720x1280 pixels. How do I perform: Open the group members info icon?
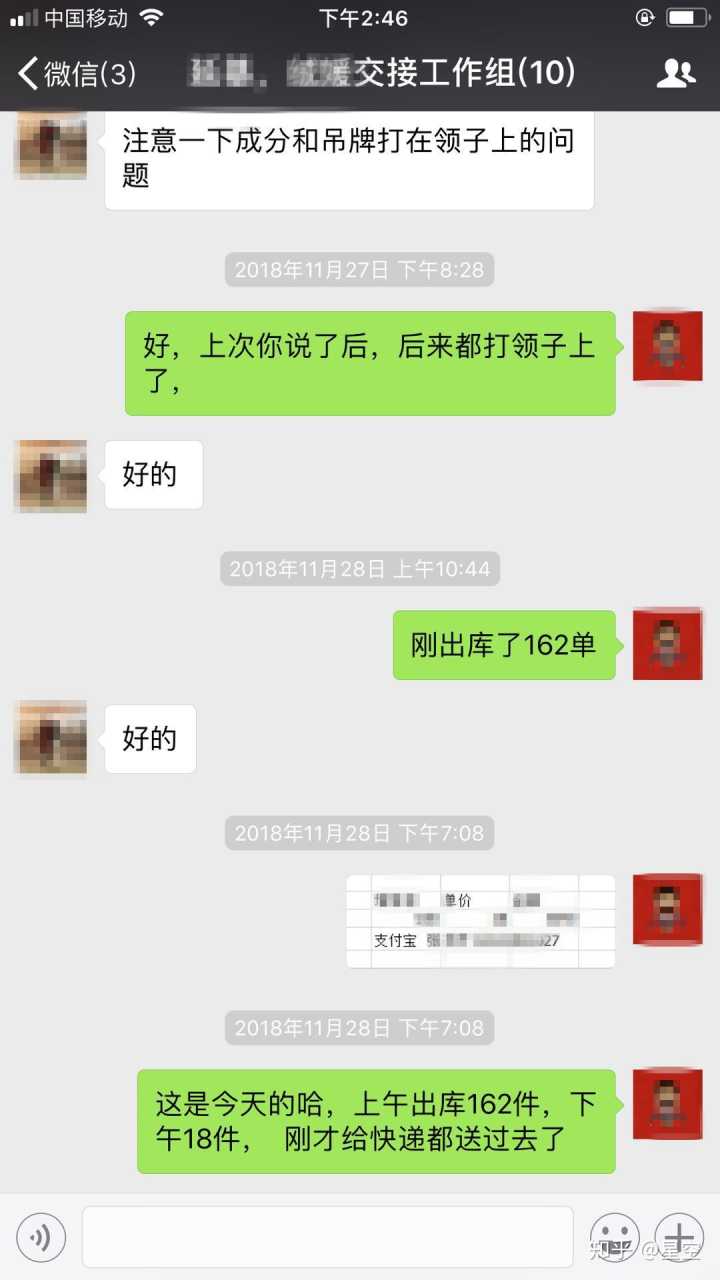[676, 73]
